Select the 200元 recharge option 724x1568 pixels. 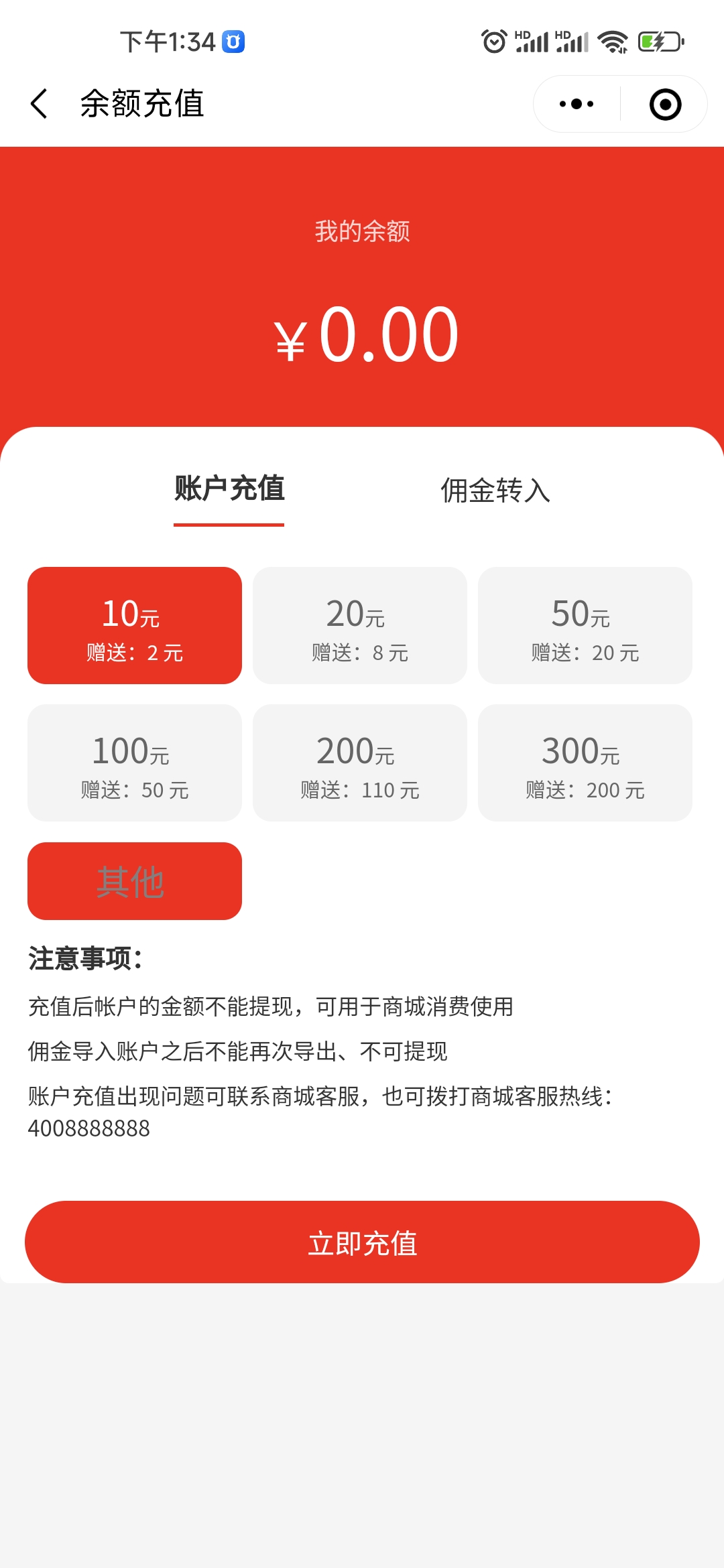click(360, 763)
